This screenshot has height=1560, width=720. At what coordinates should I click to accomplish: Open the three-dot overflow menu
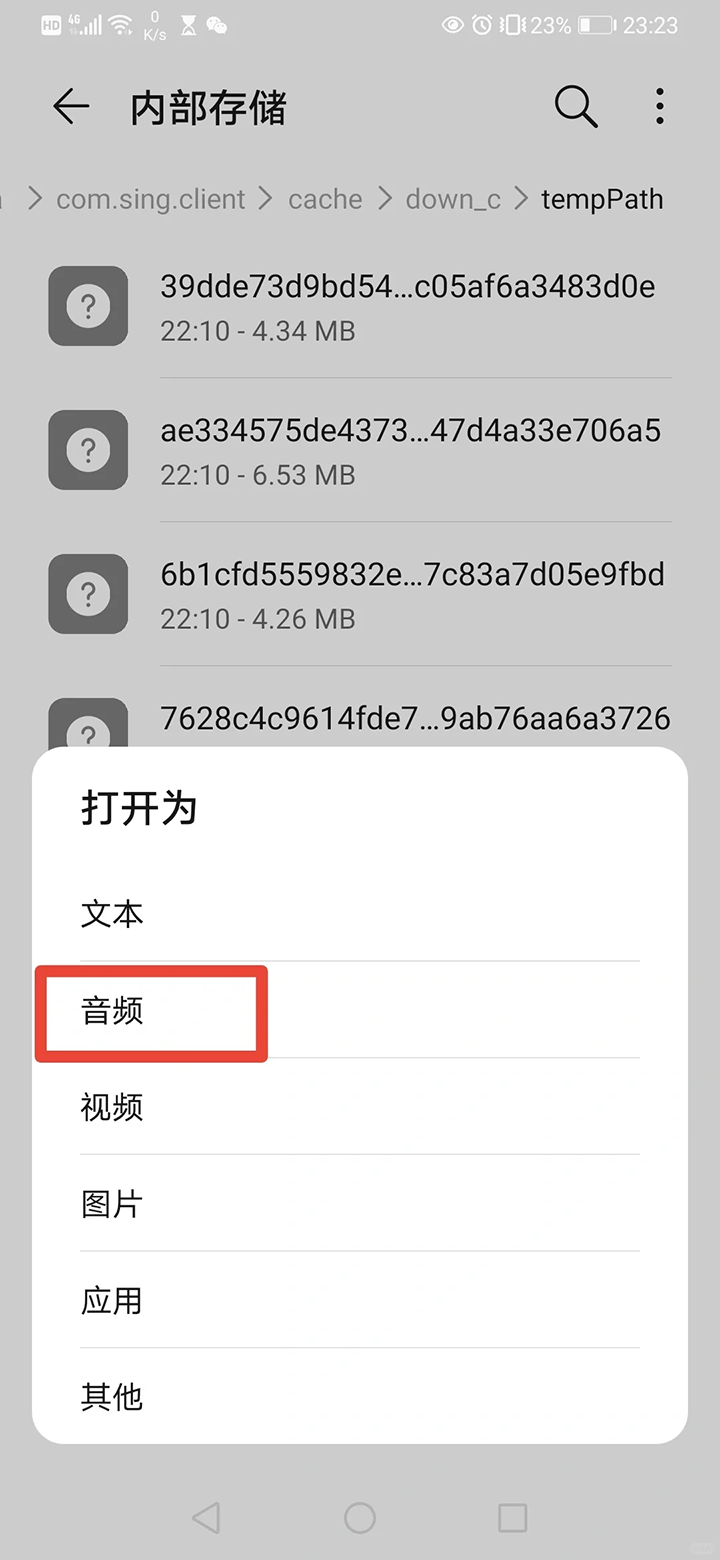pos(659,107)
